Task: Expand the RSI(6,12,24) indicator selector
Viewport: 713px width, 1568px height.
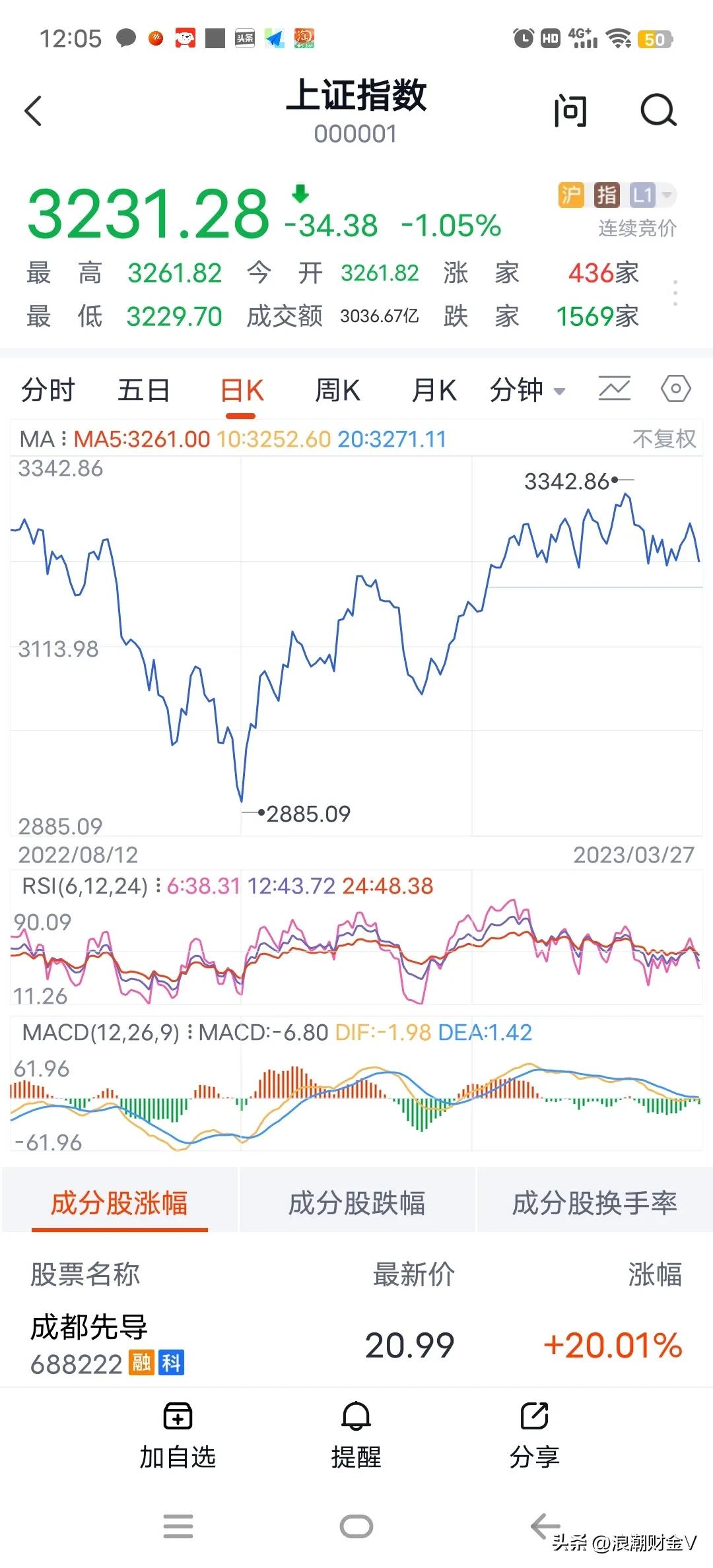Action: click(x=86, y=888)
